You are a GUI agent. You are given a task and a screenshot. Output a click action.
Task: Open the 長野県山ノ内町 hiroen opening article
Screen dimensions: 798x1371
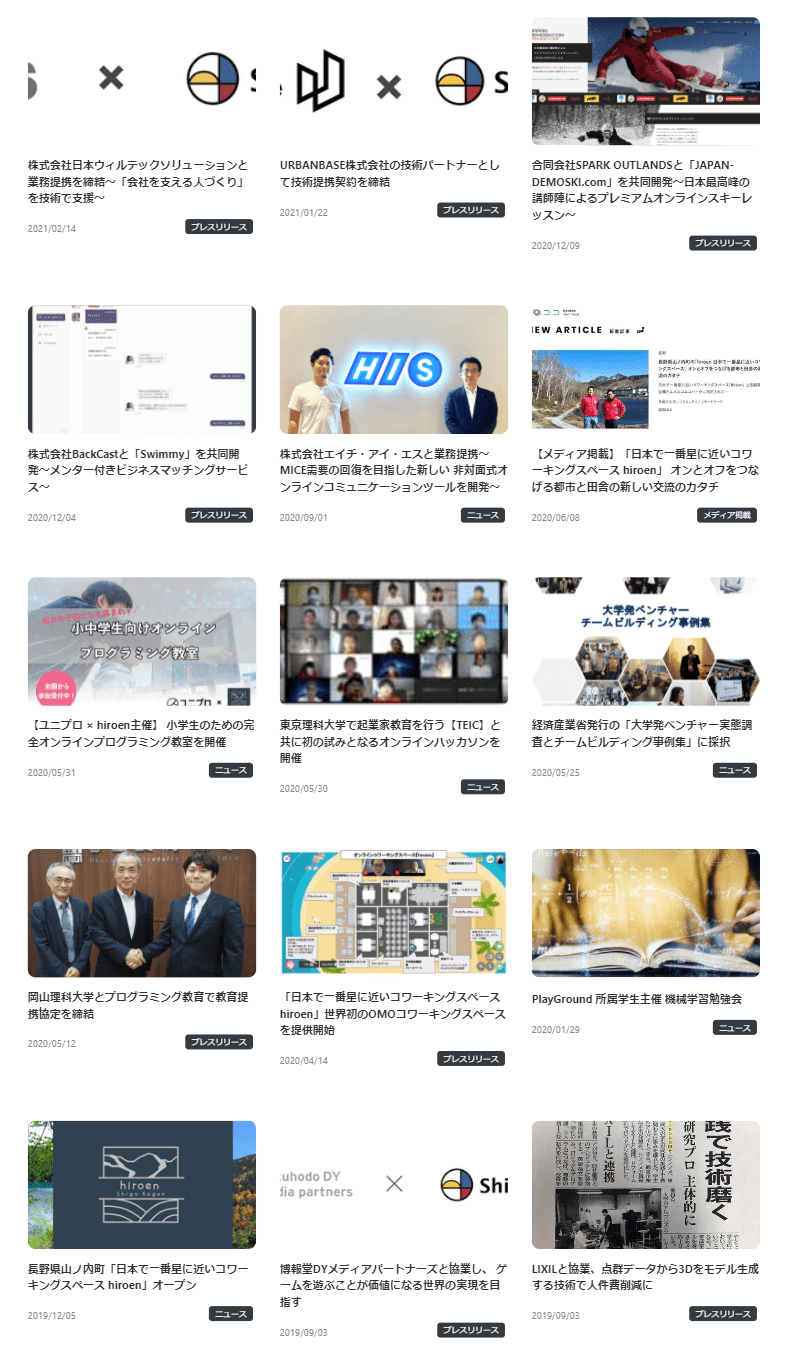tap(140, 1277)
